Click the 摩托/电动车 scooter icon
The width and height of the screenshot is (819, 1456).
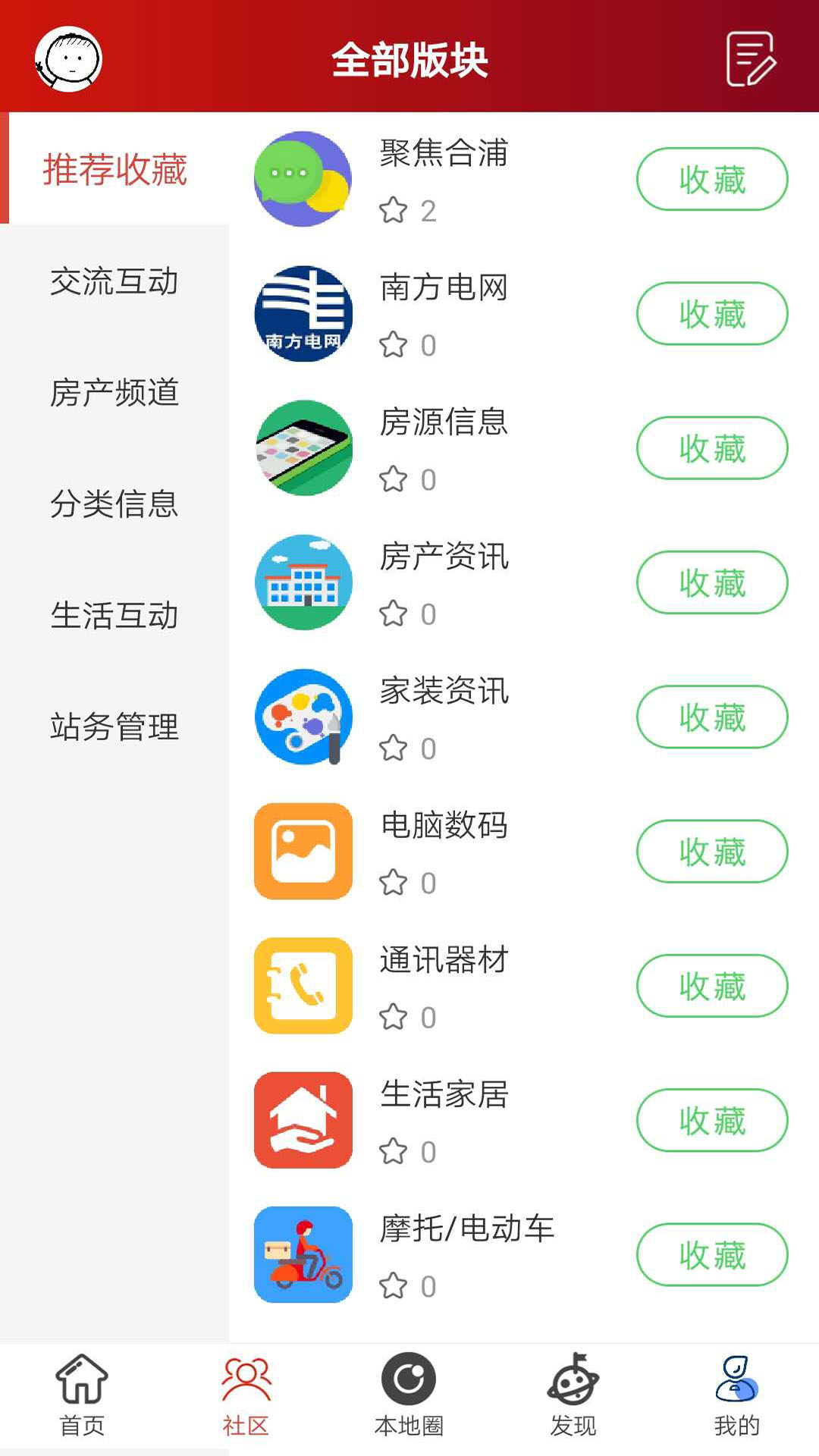tap(302, 1255)
